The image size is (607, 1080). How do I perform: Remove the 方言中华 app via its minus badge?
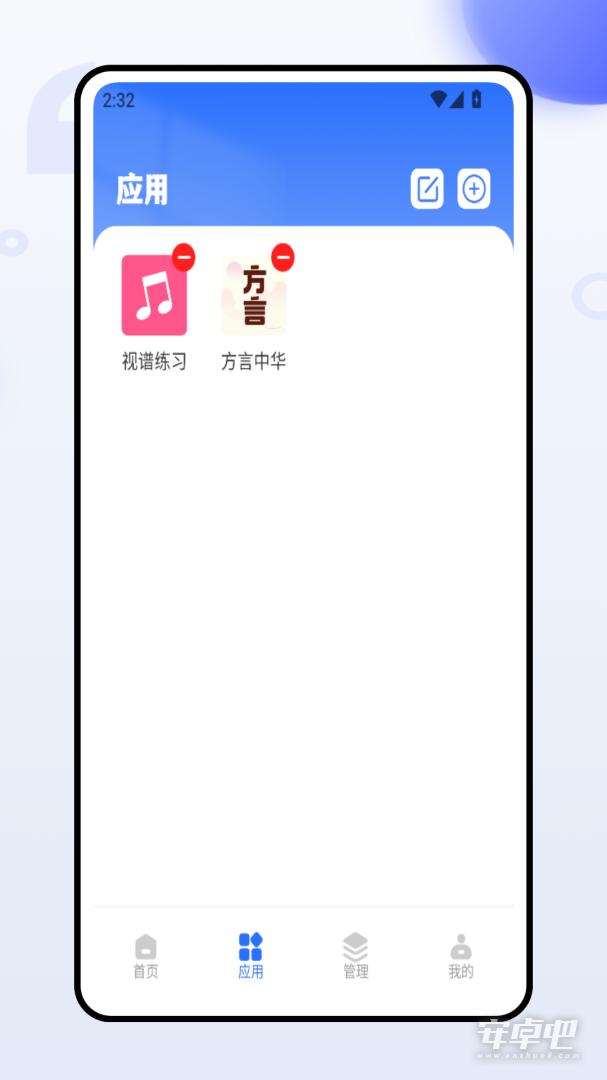click(283, 258)
